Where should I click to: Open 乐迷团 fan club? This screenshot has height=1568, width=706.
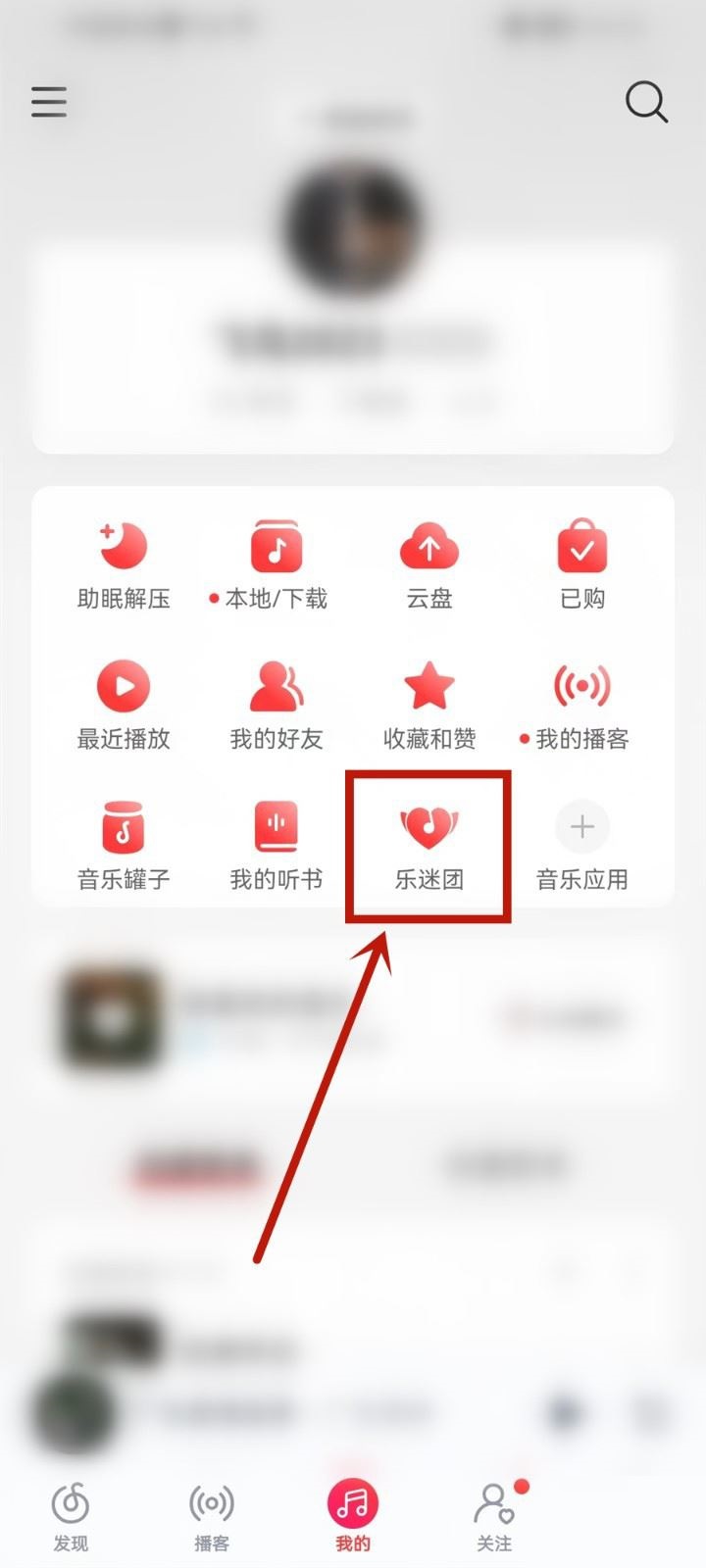[429, 841]
